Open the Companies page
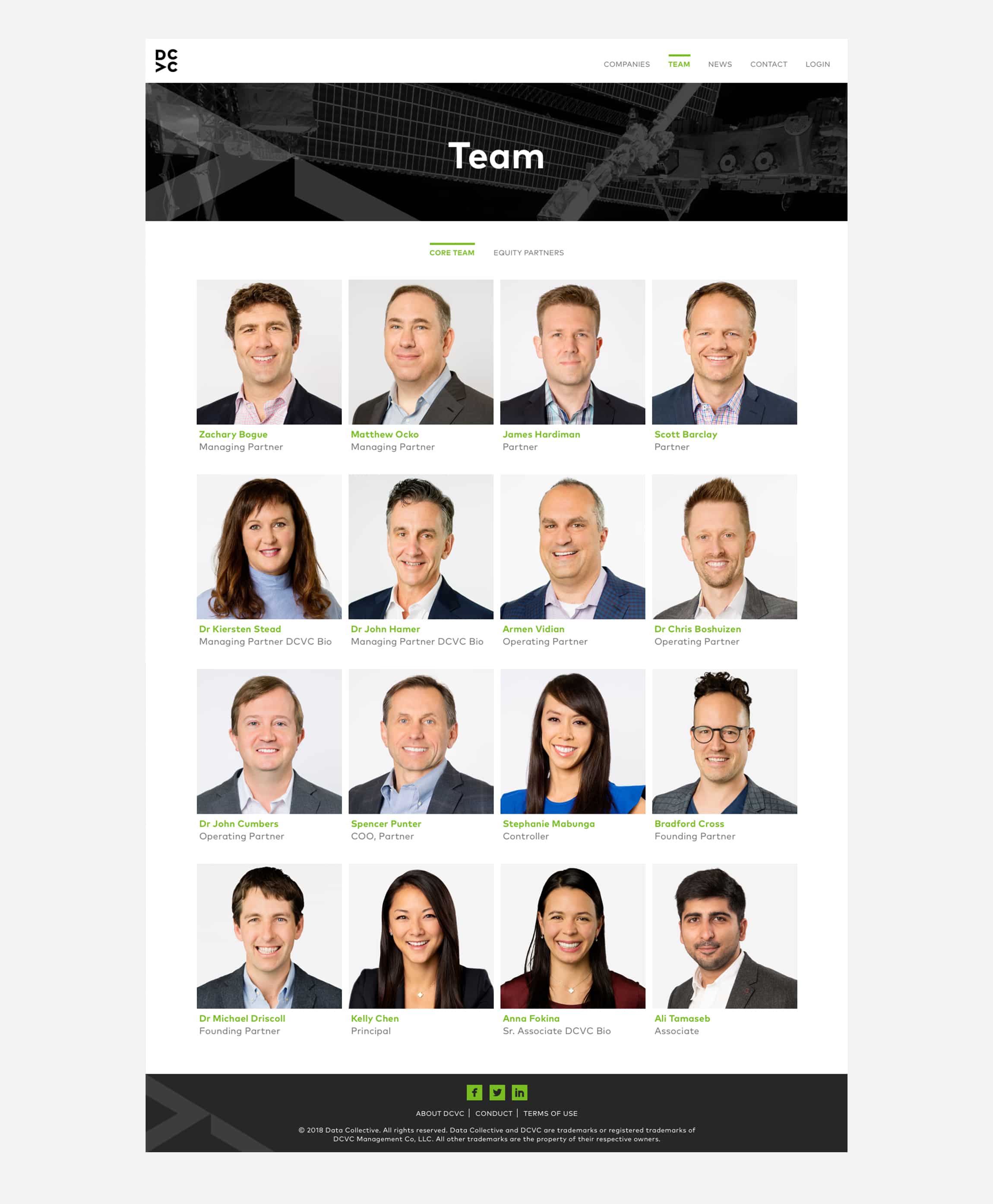Image resolution: width=993 pixels, height=1204 pixels. (626, 64)
